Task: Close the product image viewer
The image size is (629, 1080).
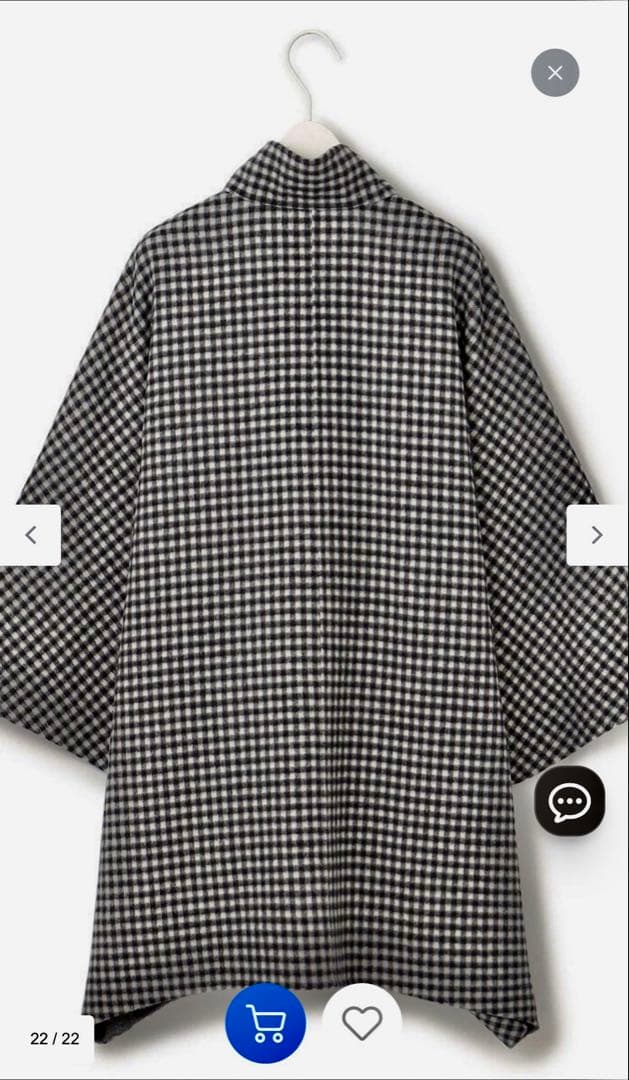Action: [555, 73]
